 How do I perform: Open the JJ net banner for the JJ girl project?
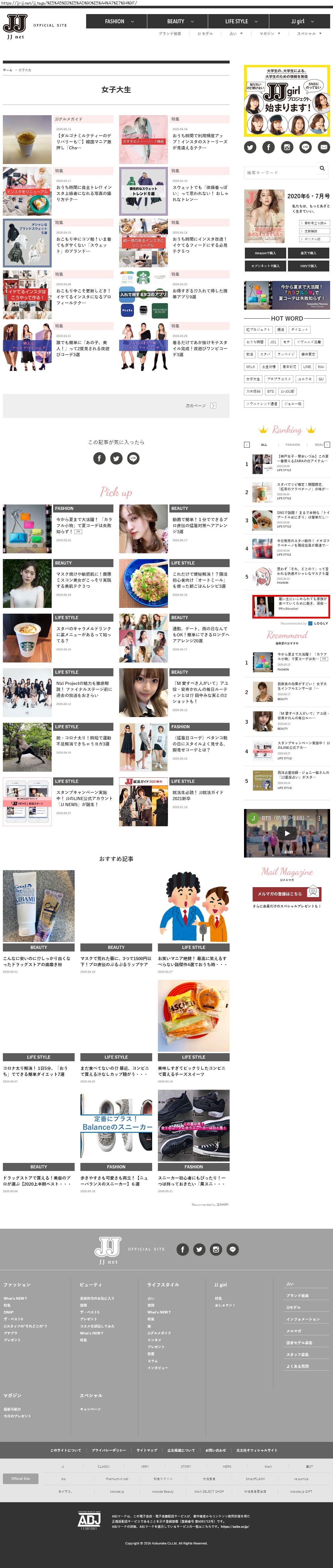point(287,101)
